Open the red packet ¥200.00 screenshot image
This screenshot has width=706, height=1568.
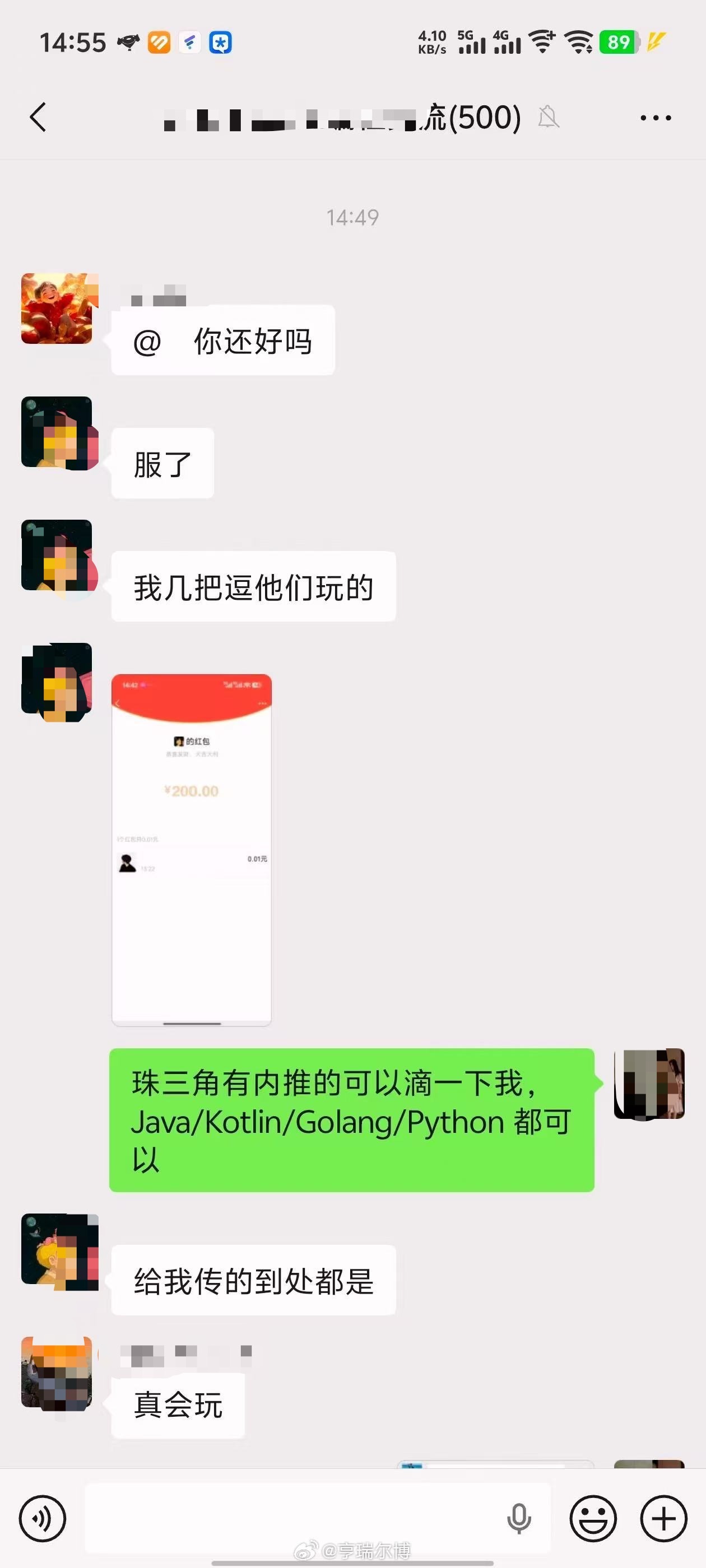[x=191, y=850]
